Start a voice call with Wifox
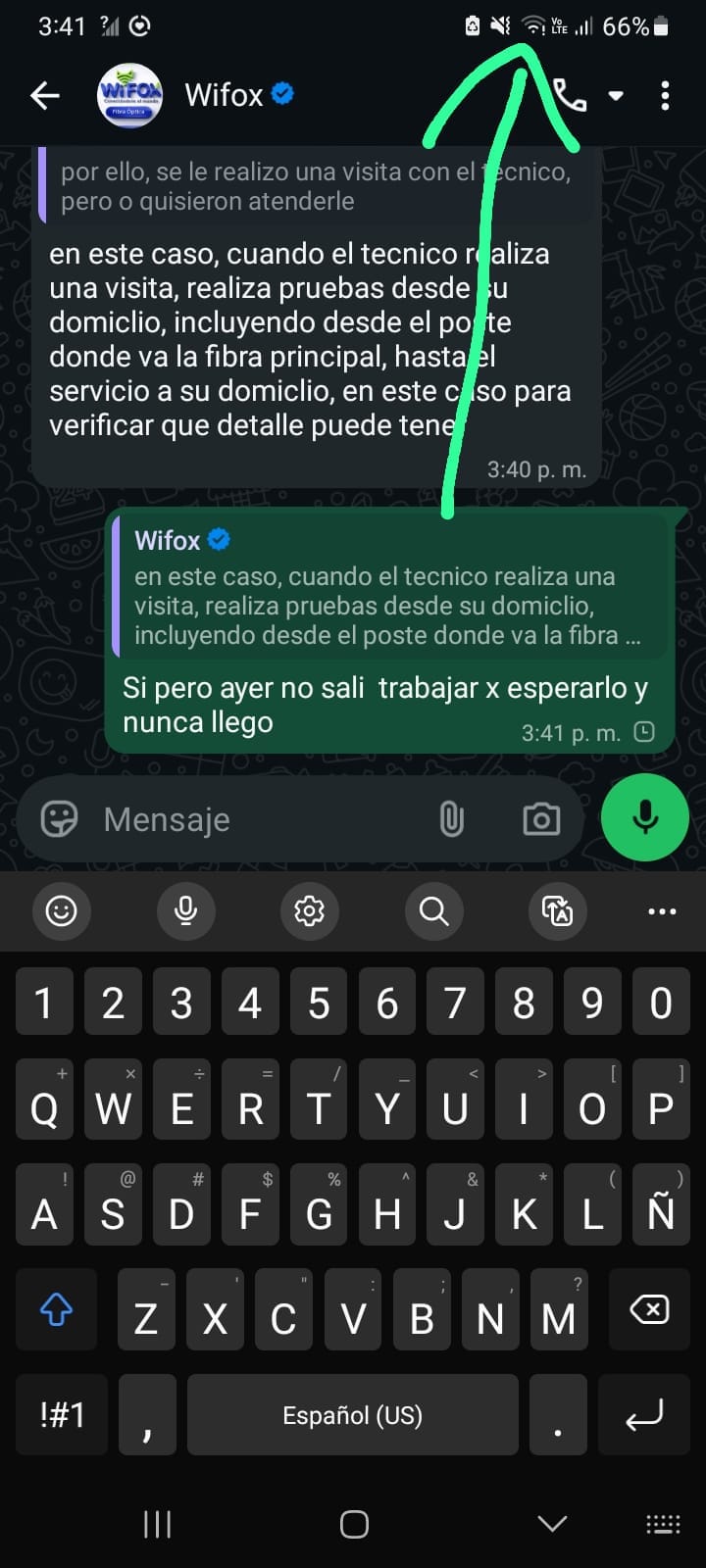The width and height of the screenshot is (706, 1568). click(x=570, y=95)
